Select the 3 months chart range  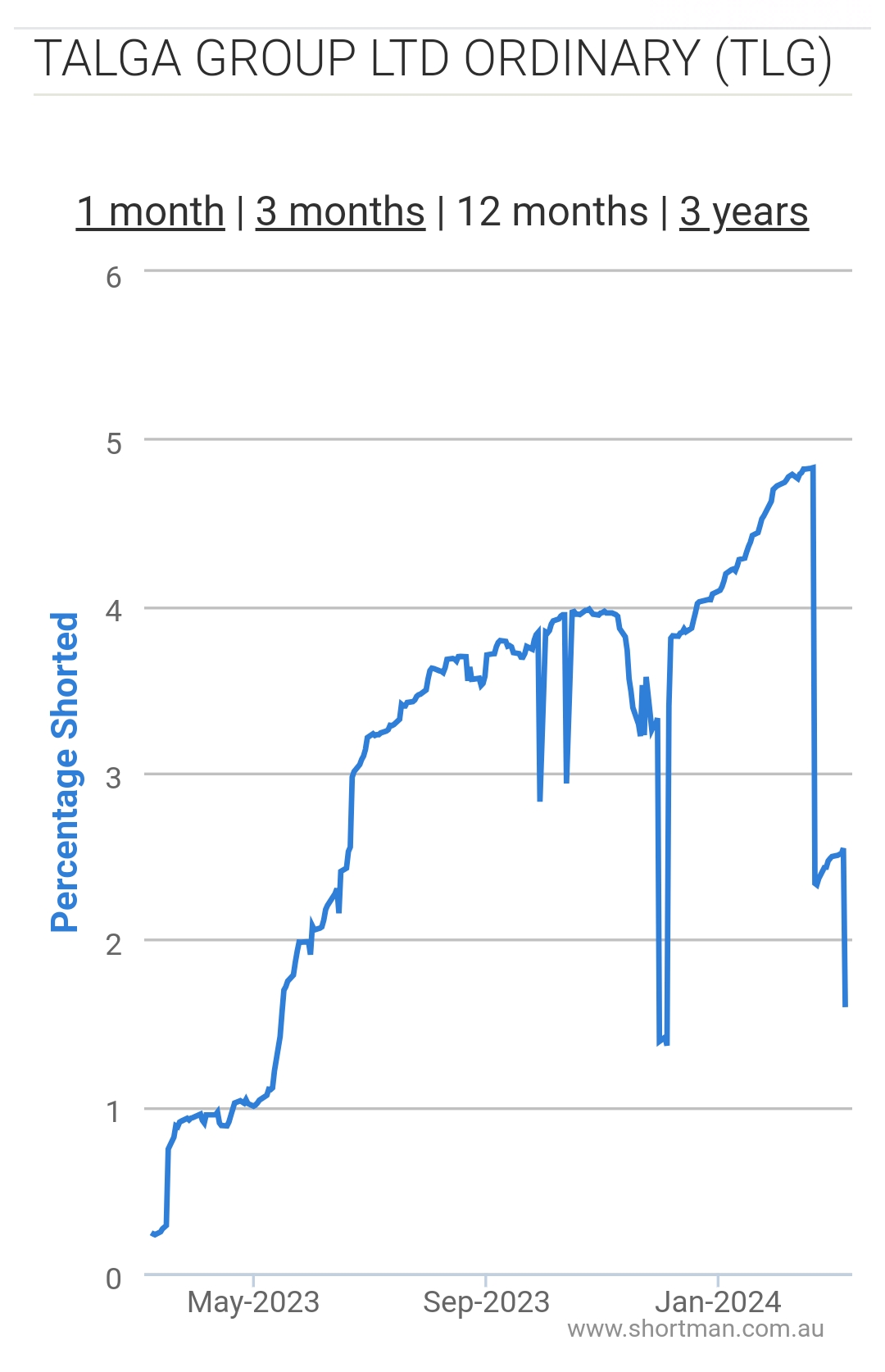pyautogui.click(x=340, y=212)
